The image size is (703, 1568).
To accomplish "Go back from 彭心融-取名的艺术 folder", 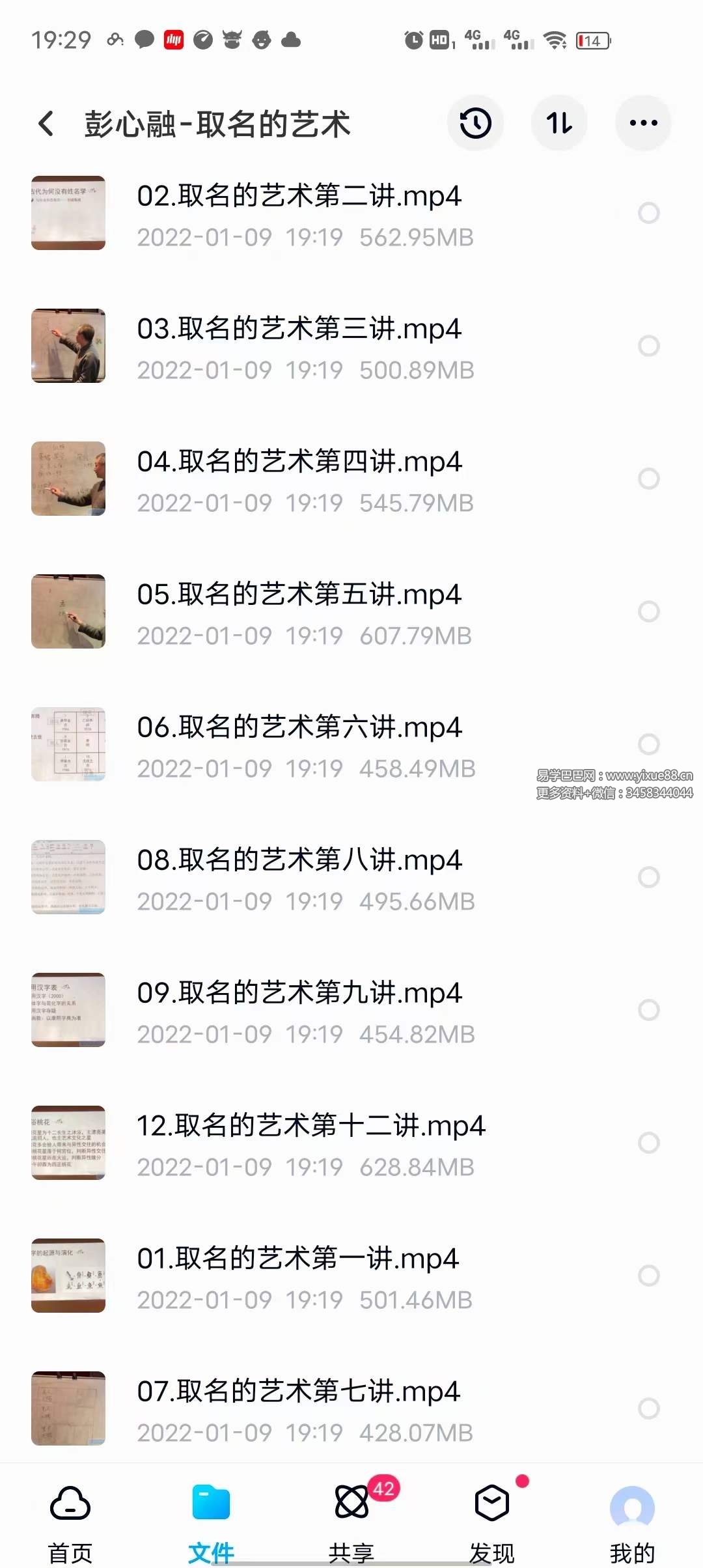I will pyautogui.click(x=46, y=124).
